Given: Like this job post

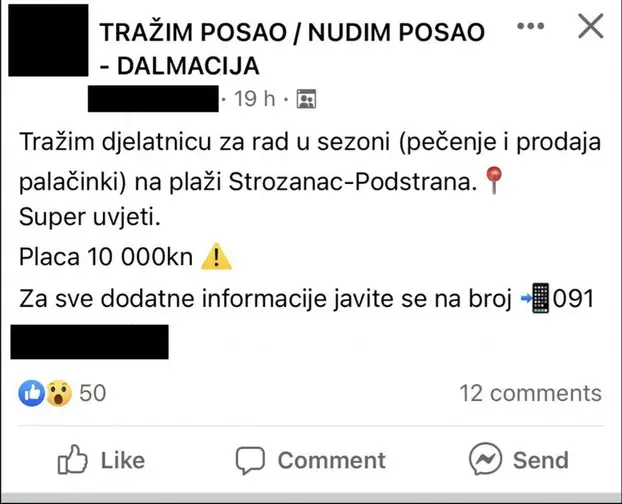Looking at the screenshot, I should click(x=101, y=460).
